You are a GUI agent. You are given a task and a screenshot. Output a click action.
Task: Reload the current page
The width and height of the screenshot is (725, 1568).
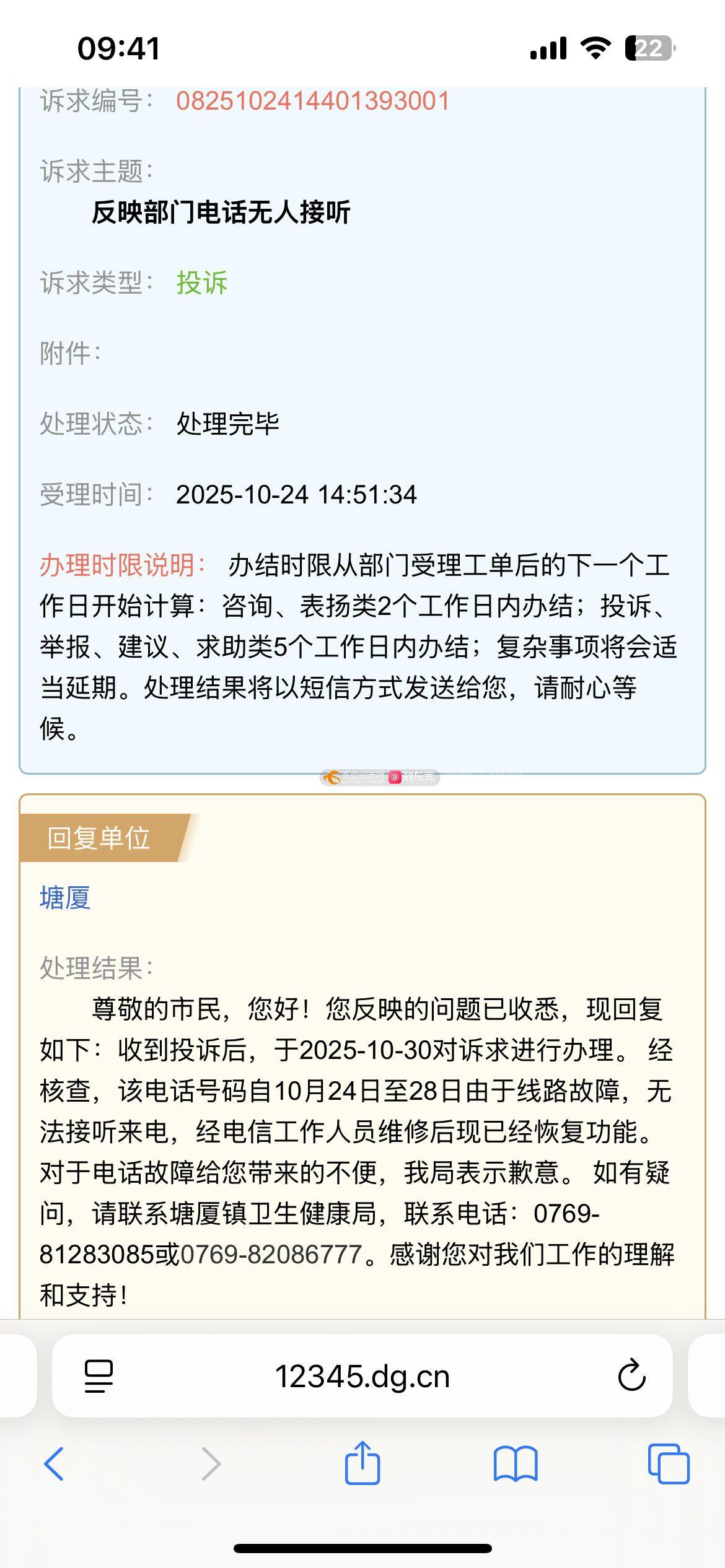631,1376
